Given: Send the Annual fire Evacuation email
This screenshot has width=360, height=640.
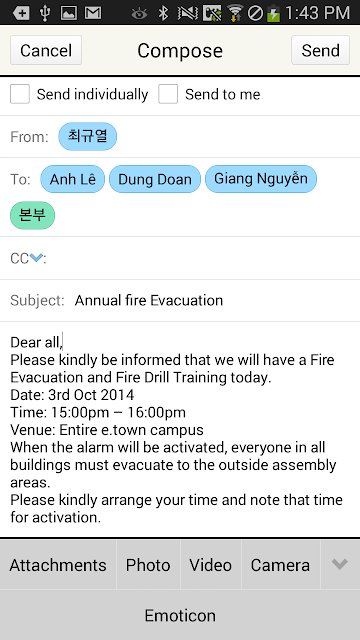Looking at the screenshot, I should coord(320,50).
